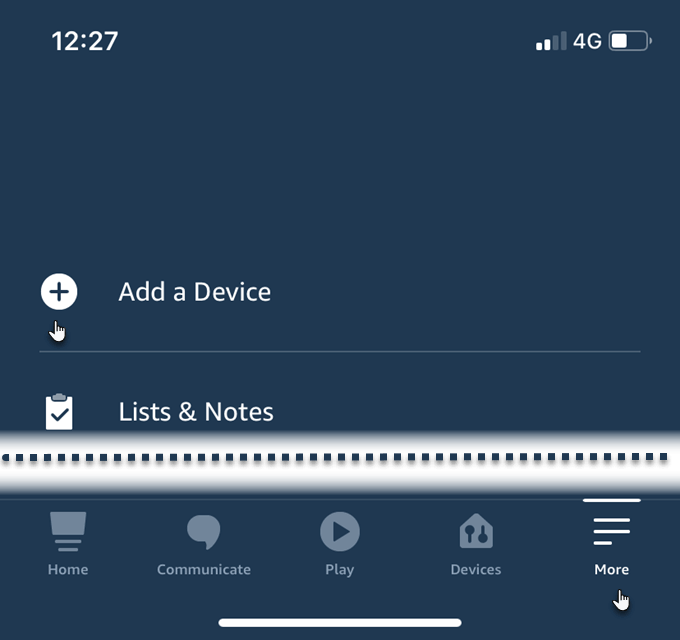Image resolution: width=680 pixels, height=640 pixels.
Task: Open the Play tab
Action: [340, 543]
